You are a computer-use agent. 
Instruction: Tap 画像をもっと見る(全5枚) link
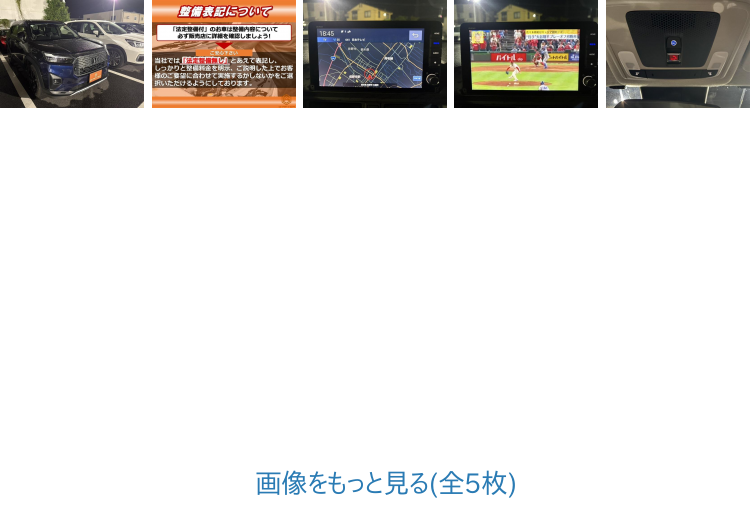pos(385,484)
